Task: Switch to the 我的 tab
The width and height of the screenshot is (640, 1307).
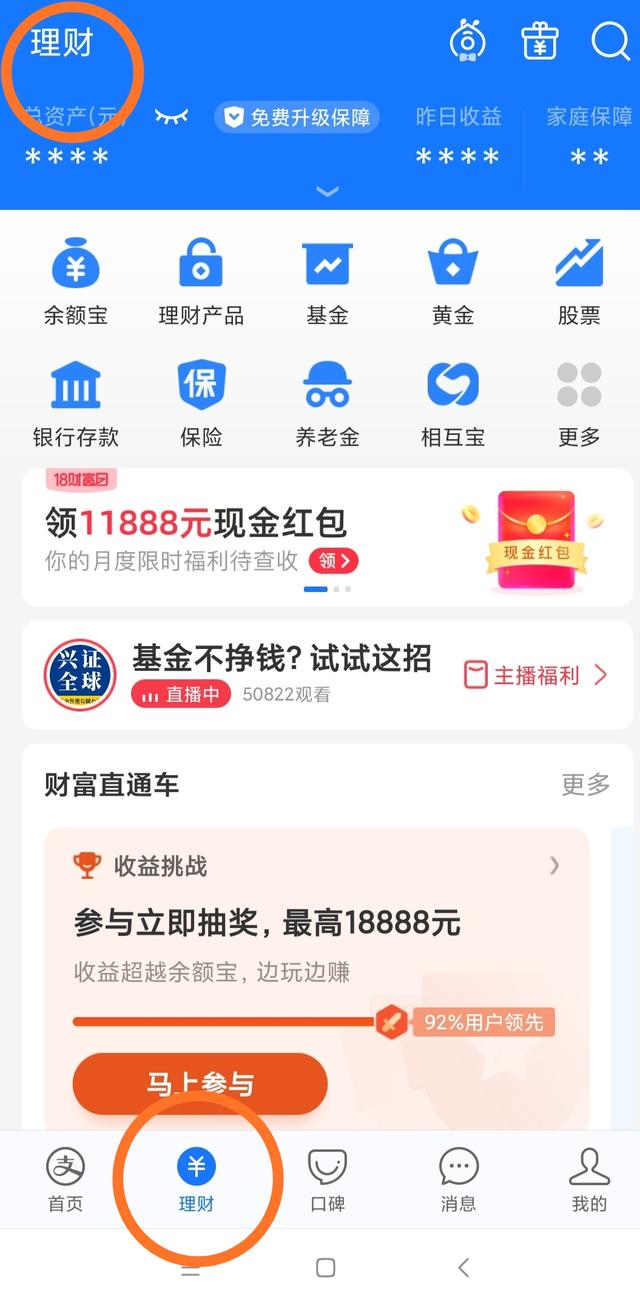Action: coord(589,1180)
